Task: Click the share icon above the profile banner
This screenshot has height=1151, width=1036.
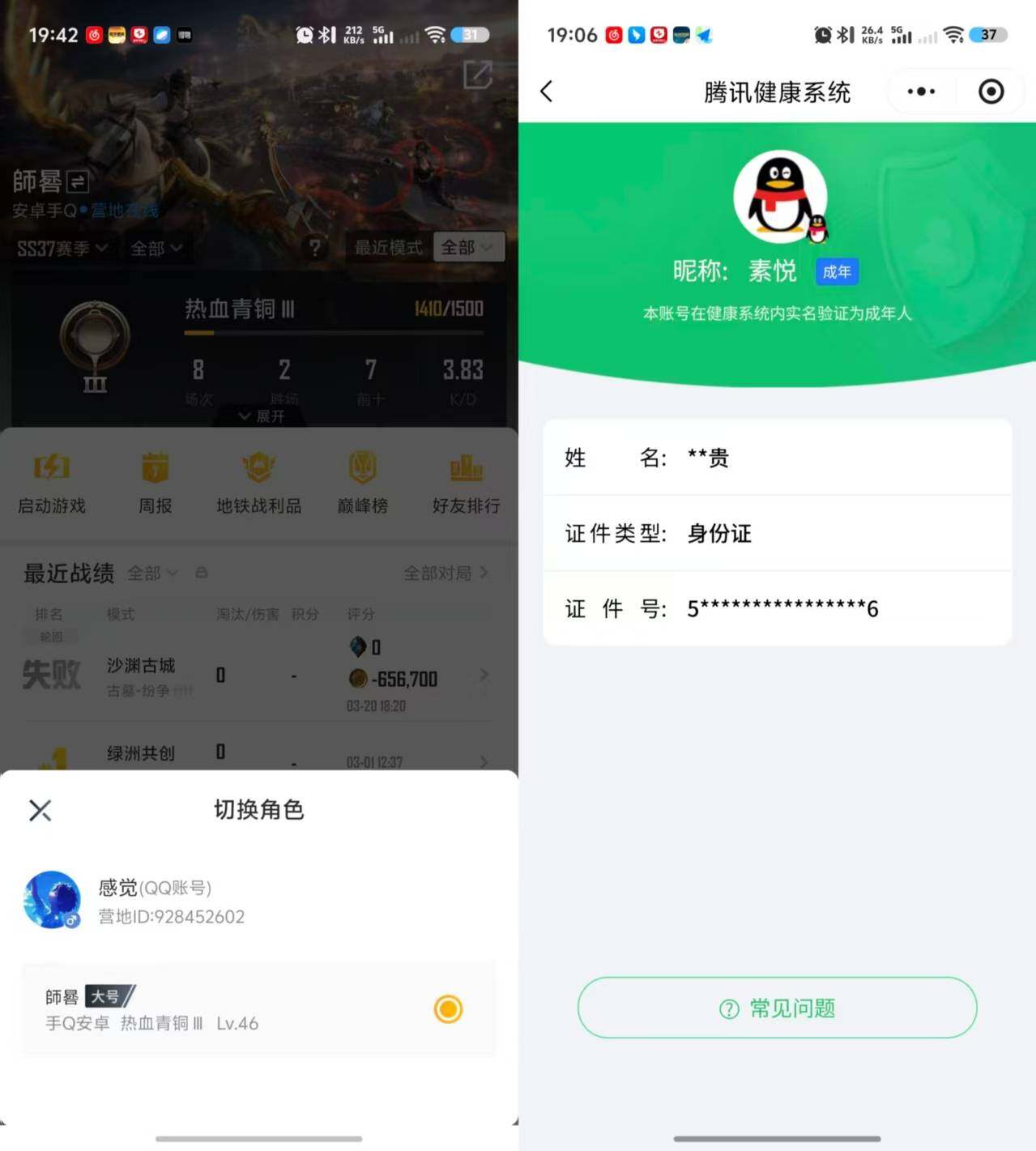Action: pyautogui.click(x=479, y=76)
